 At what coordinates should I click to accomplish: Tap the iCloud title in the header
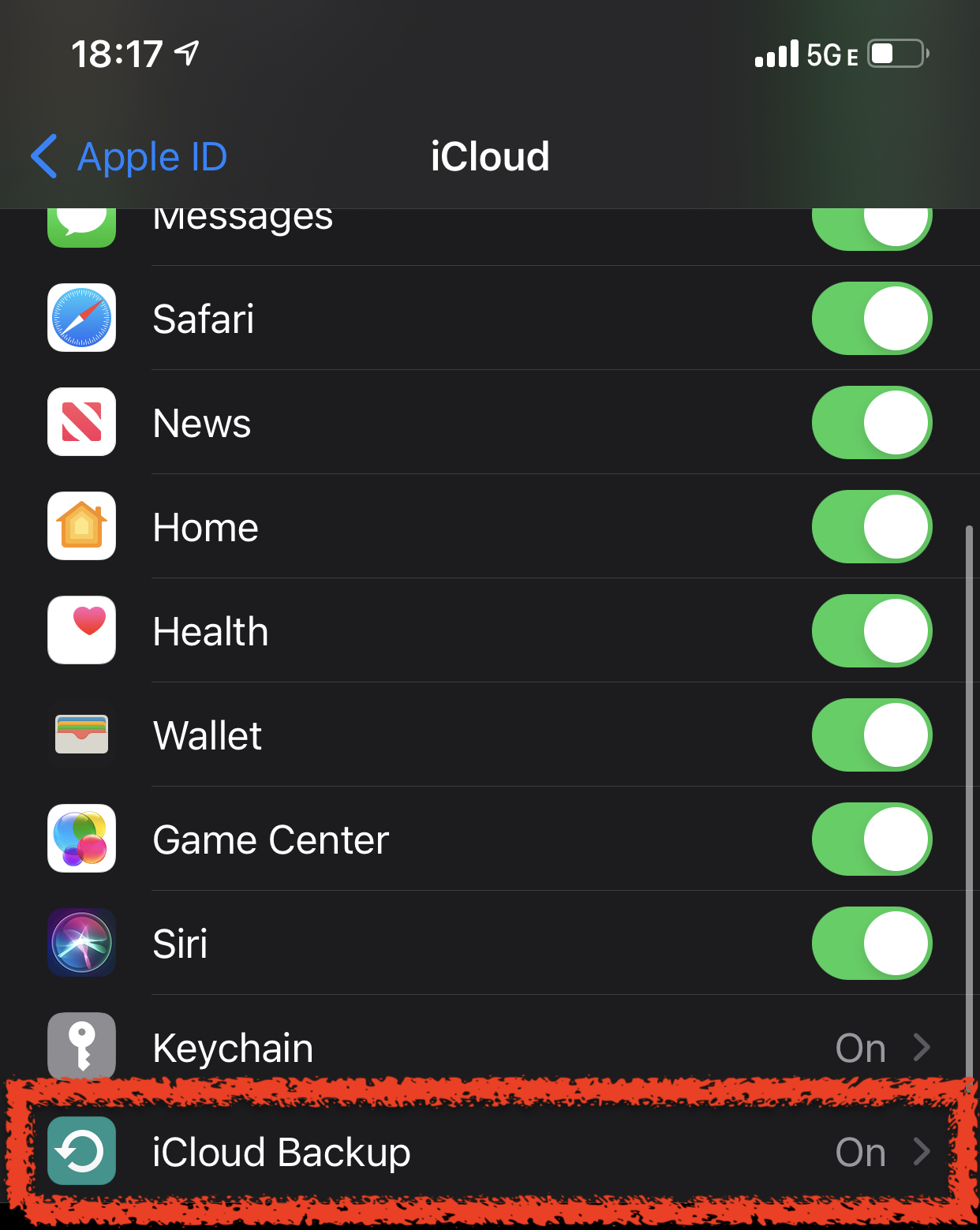click(489, 156)
